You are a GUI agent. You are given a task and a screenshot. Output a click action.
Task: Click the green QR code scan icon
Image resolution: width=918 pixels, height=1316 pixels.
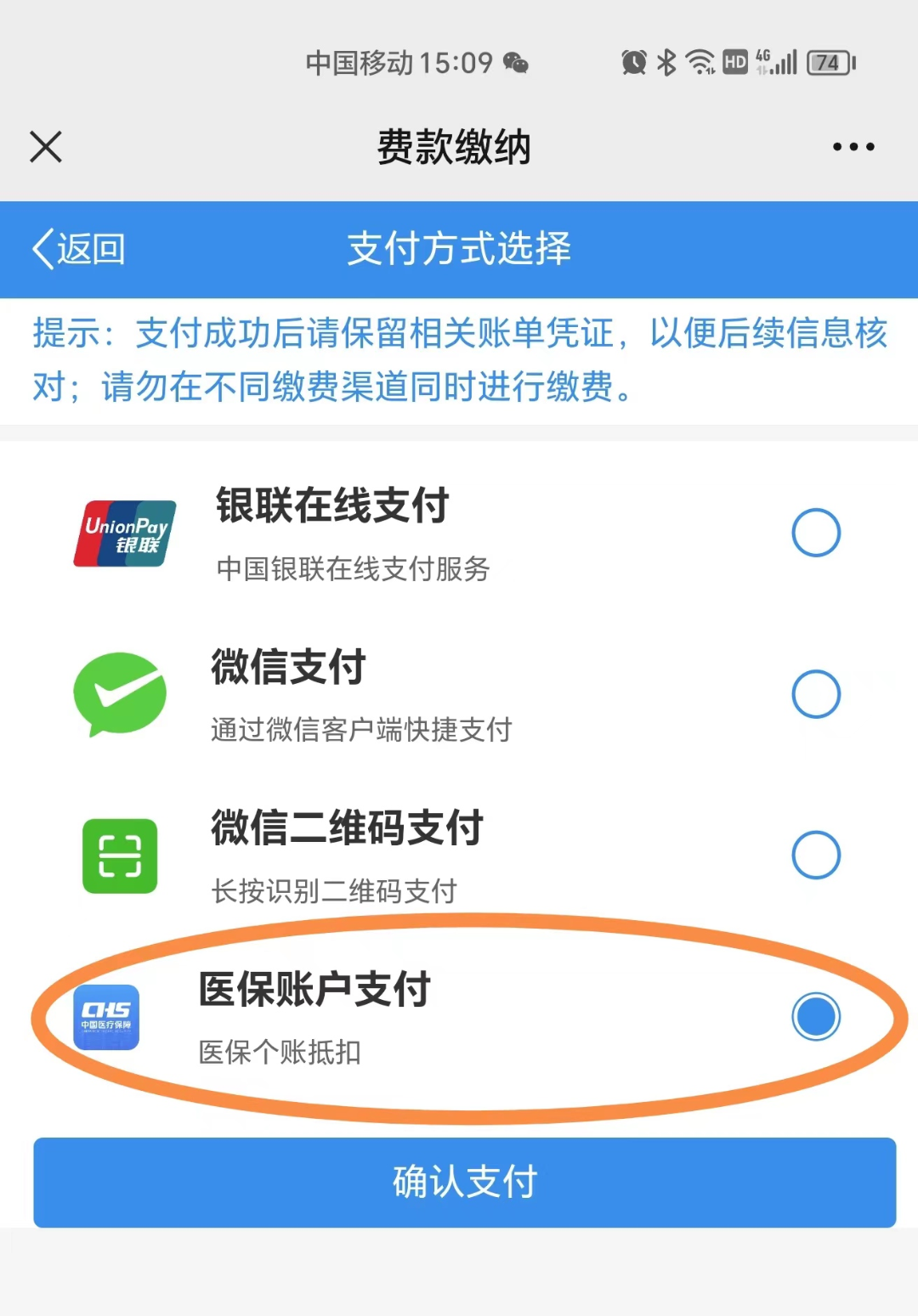click(121, 856)
